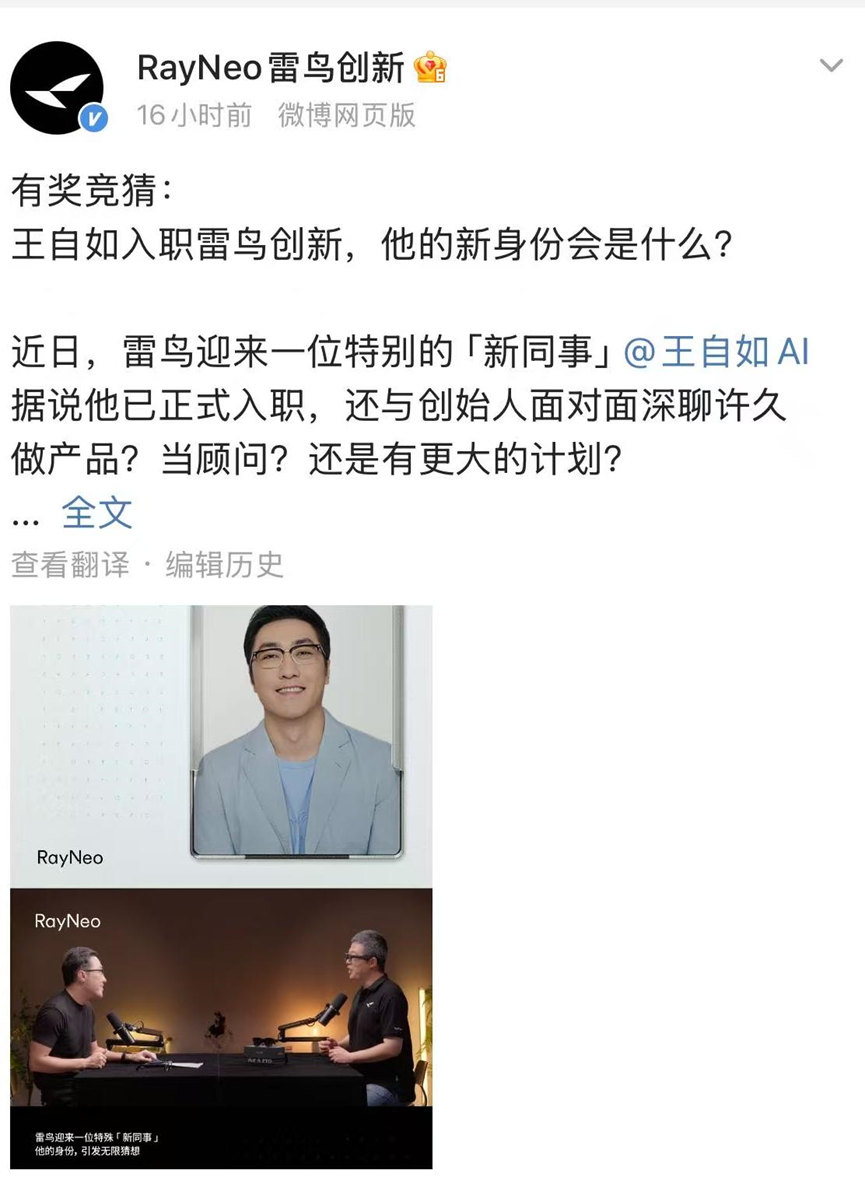Open the portrait photo with RayNeo logo

(x=221, y=745)
